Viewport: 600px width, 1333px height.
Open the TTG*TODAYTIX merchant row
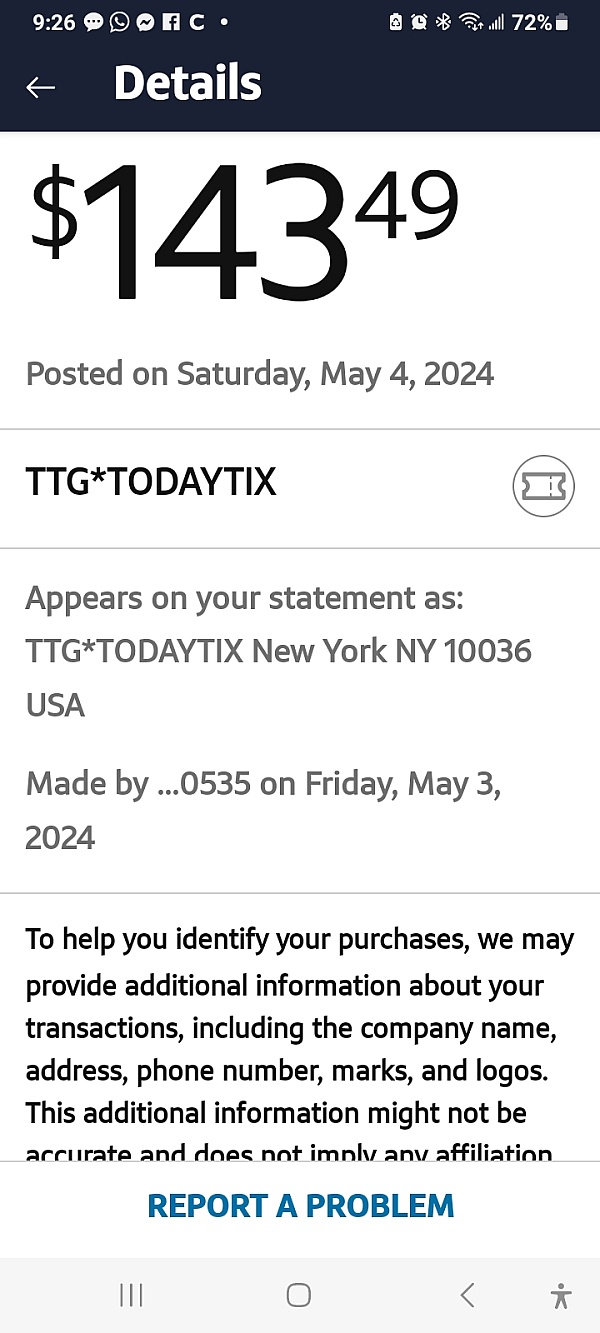[x=300, y=486]
